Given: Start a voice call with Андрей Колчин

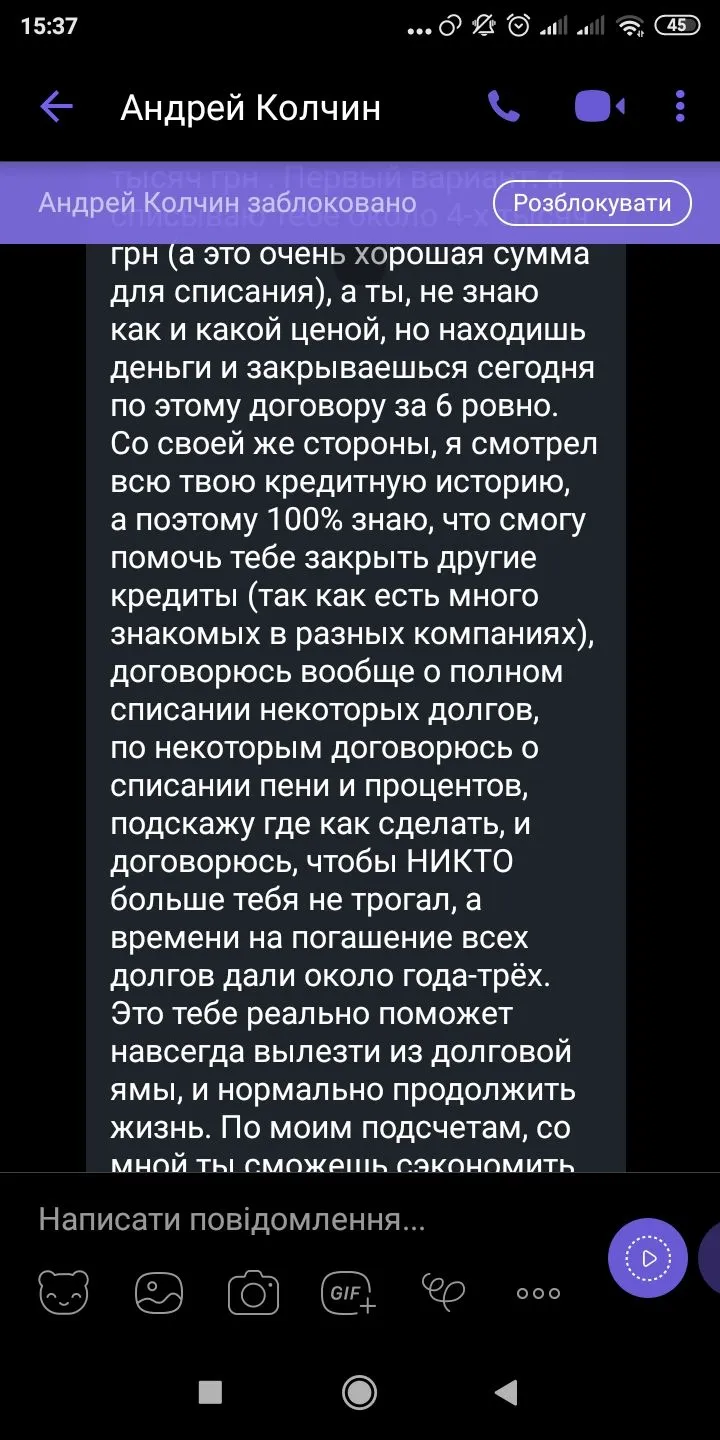Looking at the screenshot, I should pos(503,107).
